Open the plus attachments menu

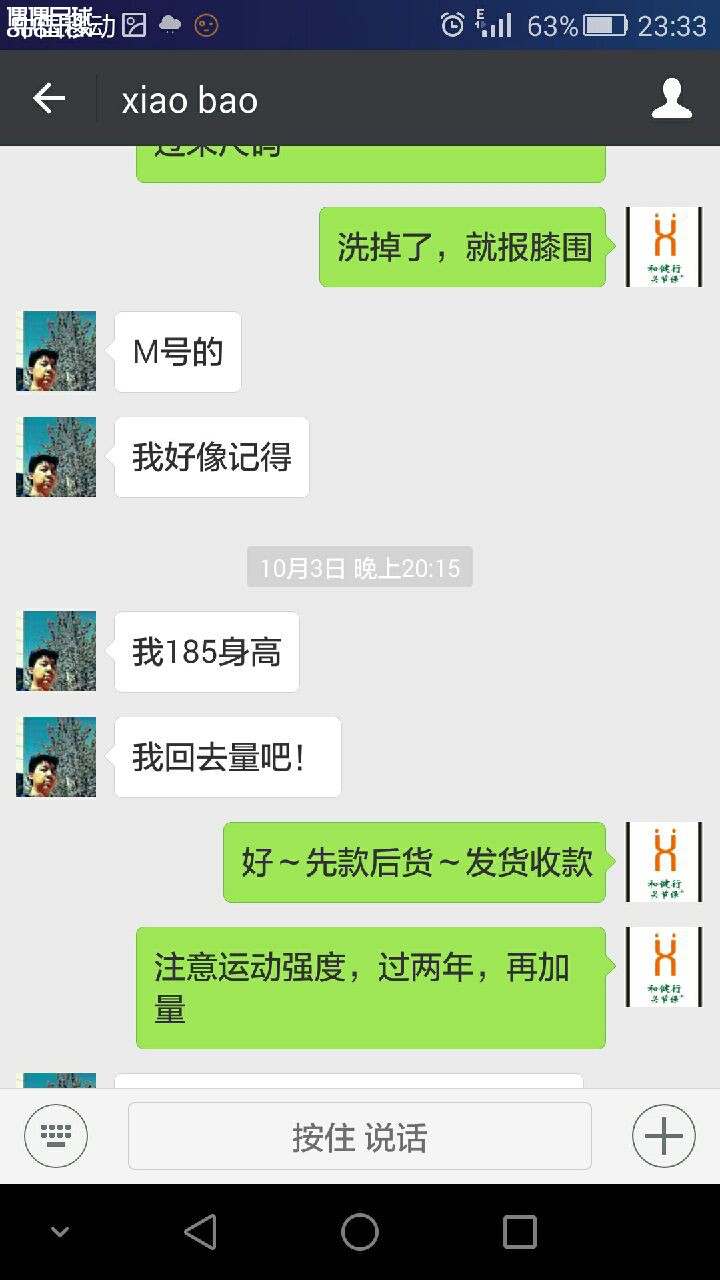point(664,1136)
